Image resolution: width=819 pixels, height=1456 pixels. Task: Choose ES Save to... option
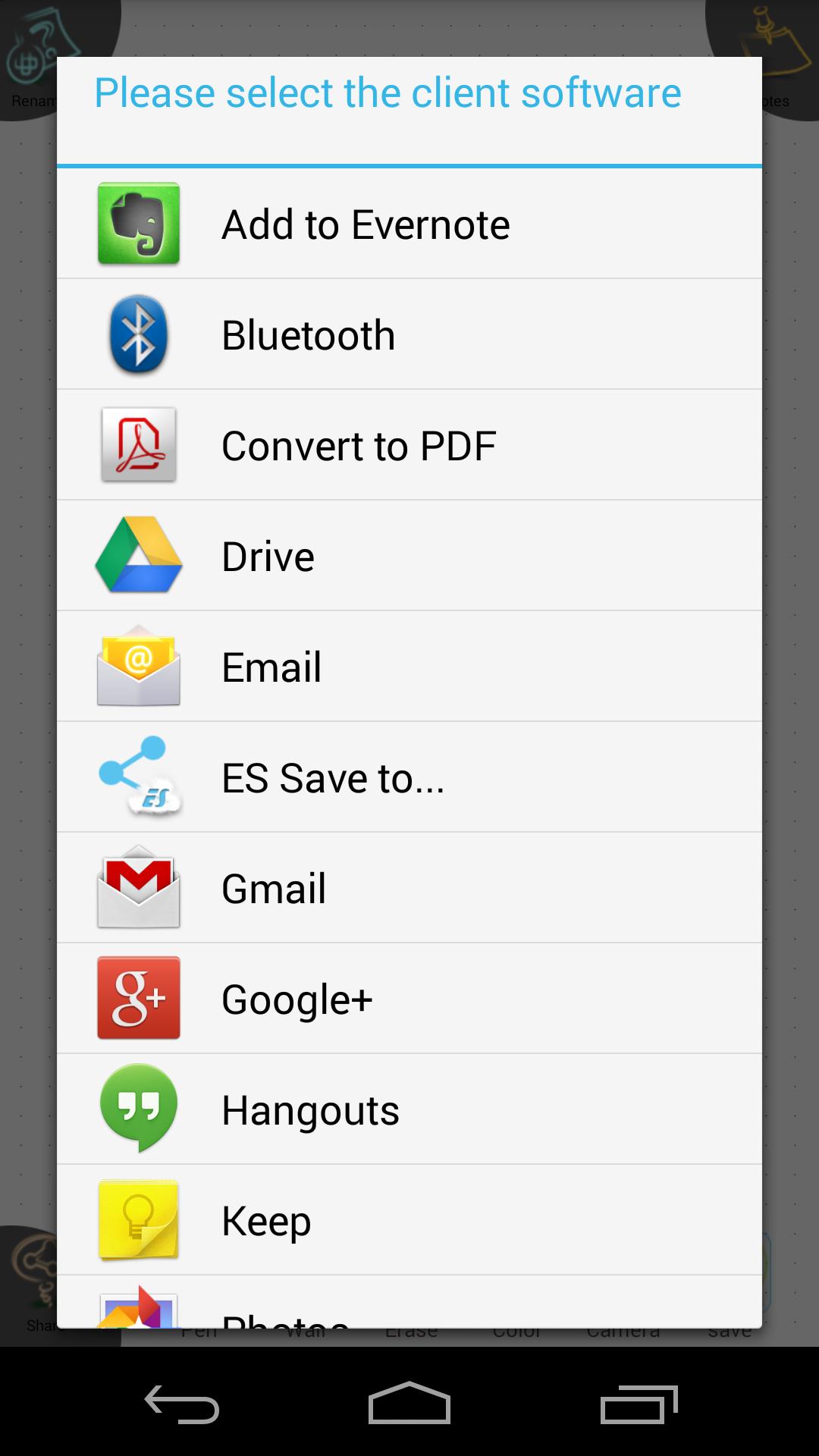(x=409, y=777)
